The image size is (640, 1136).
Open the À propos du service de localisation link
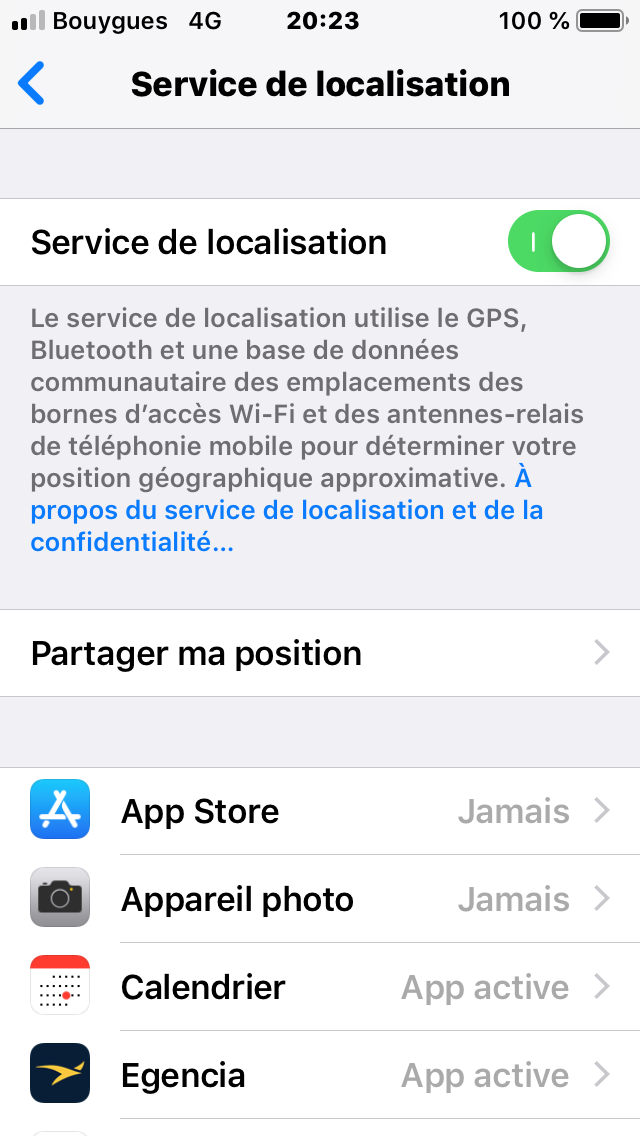286,510
